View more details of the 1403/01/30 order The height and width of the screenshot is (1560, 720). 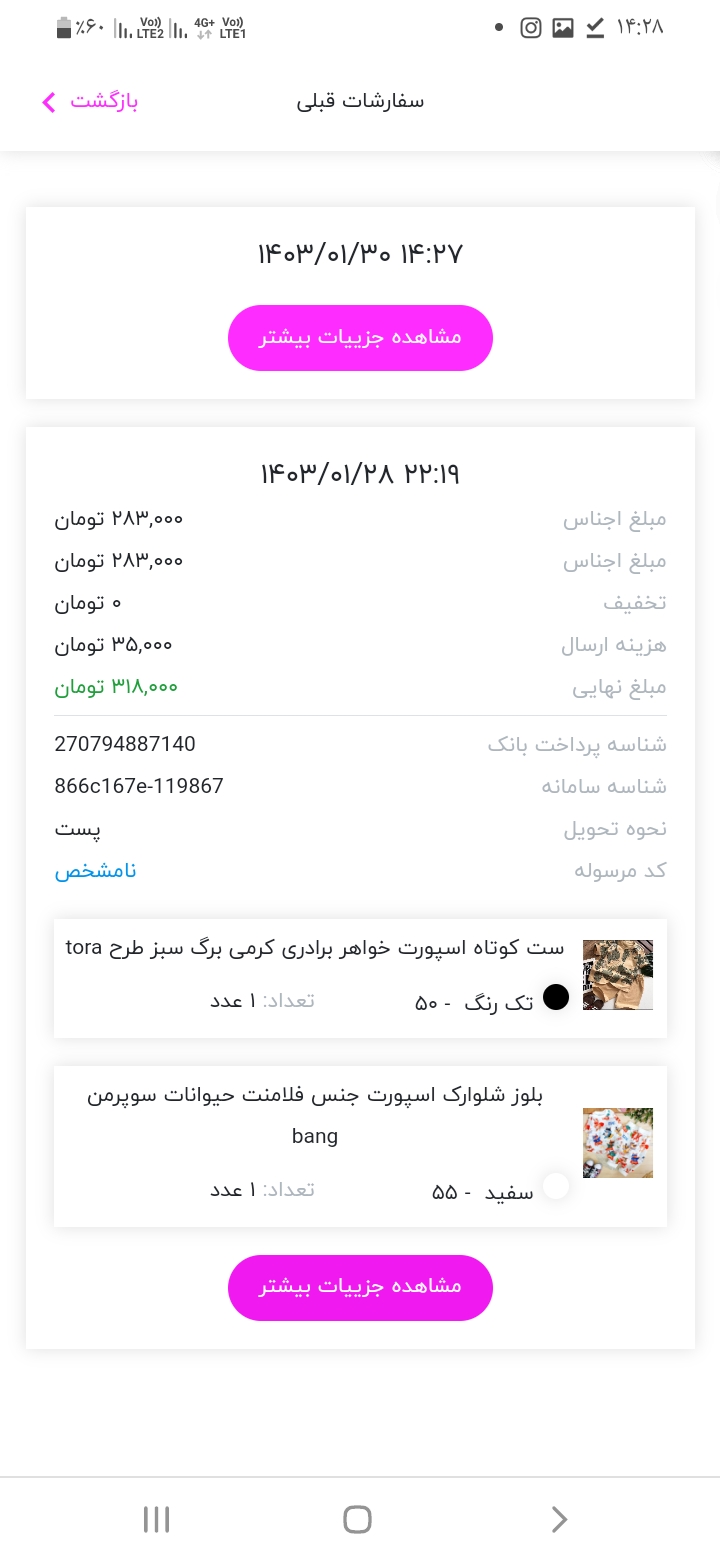pos(360,338)
